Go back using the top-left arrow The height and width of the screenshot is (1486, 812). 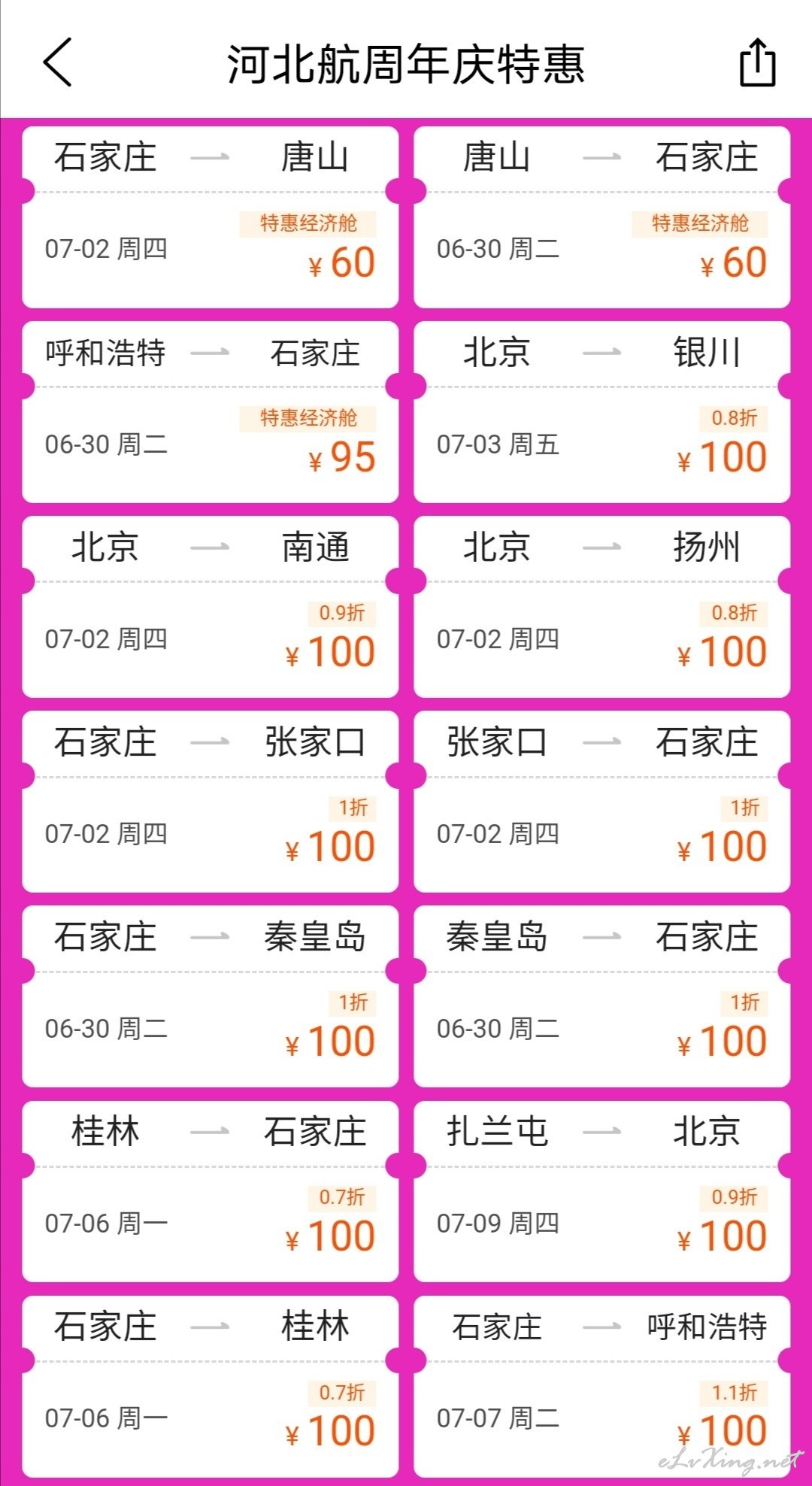point(57,62)
